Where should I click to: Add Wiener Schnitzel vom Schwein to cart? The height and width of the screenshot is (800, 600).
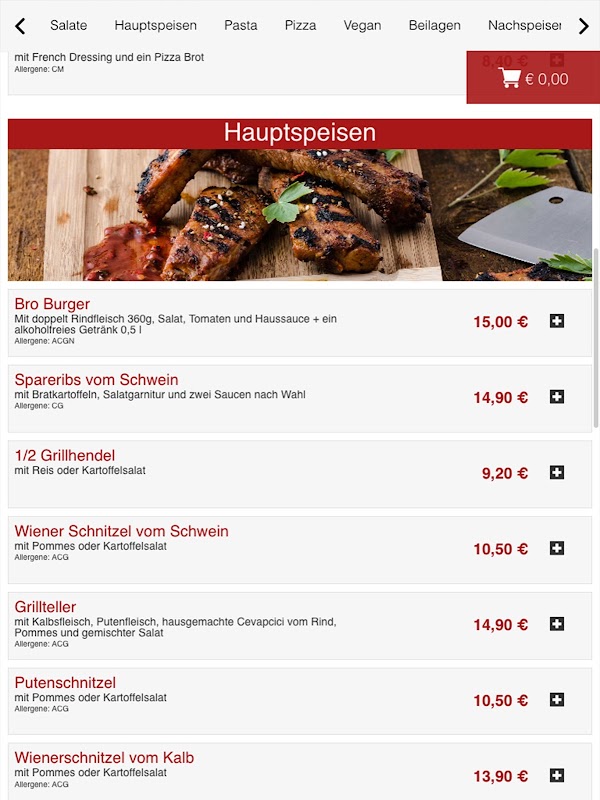pos(557,548)
